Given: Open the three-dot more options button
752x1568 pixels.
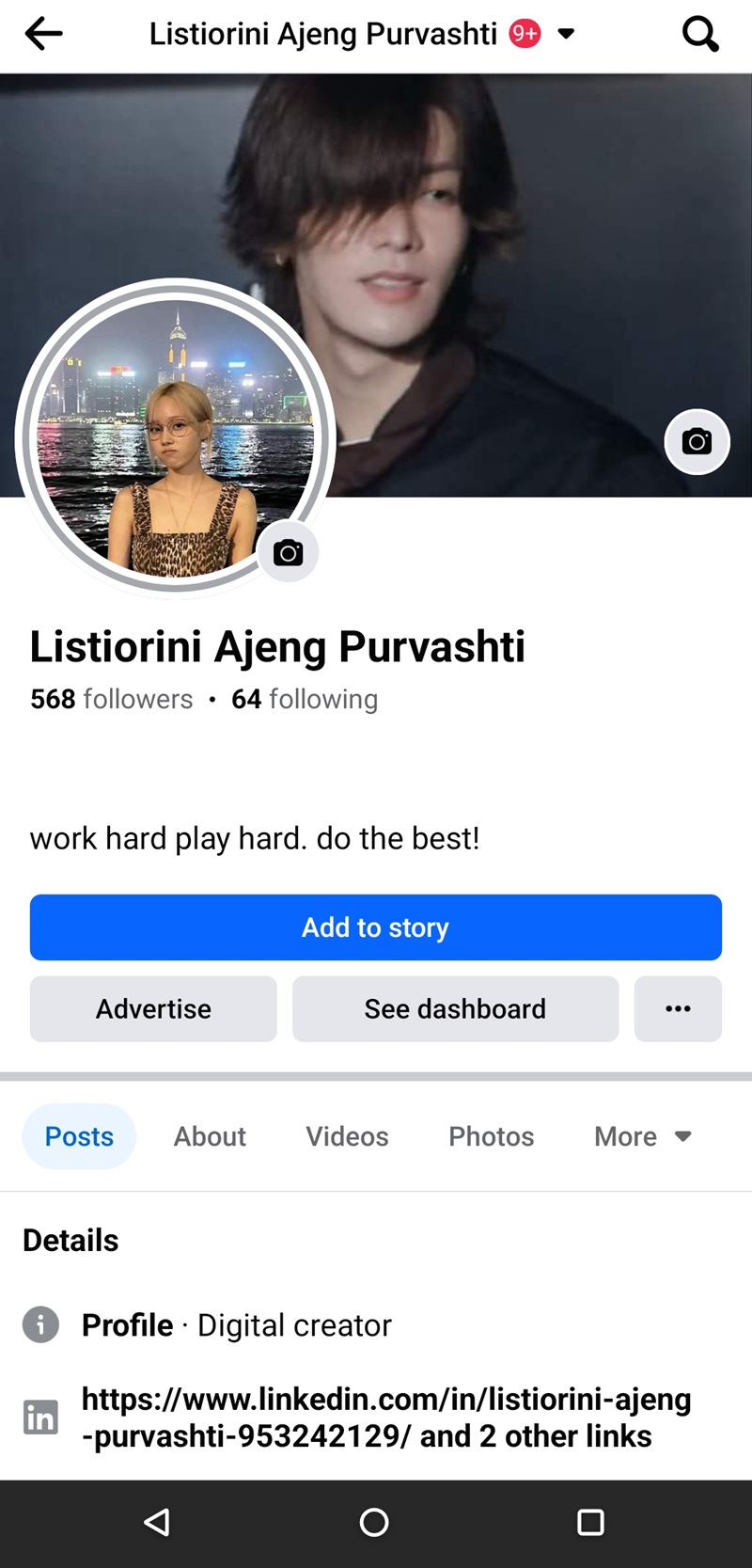Looking at the screenshot, I should click(x=678, y=1008).
